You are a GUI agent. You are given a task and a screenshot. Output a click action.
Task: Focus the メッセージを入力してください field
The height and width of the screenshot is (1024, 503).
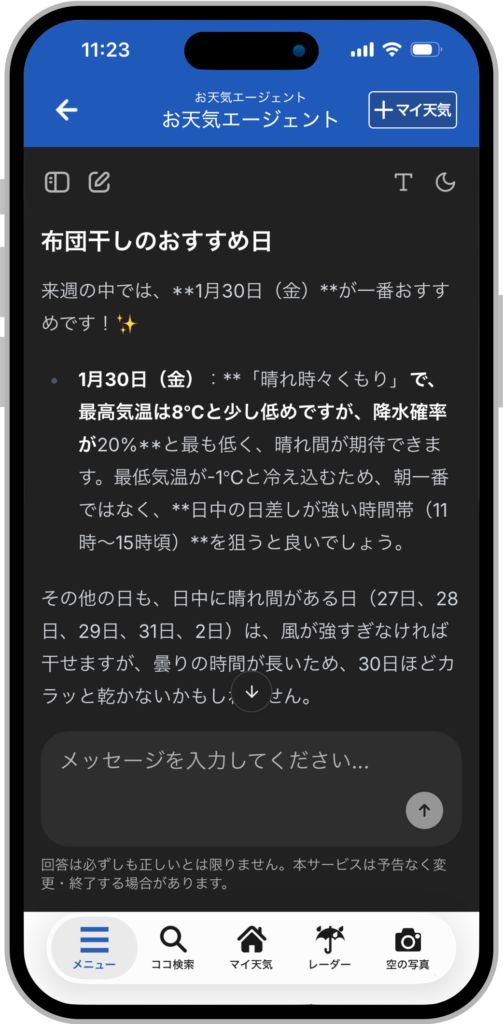252,788
